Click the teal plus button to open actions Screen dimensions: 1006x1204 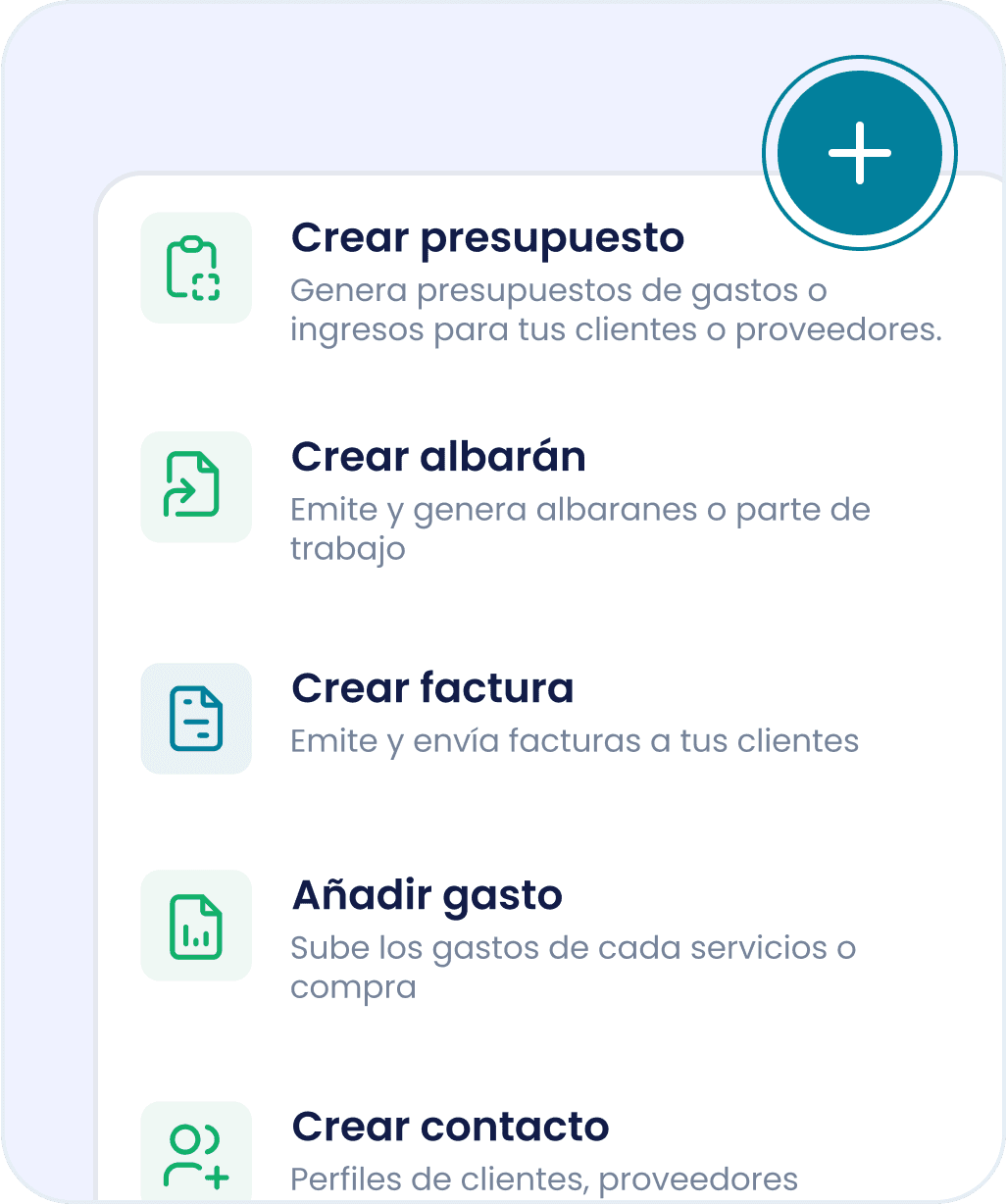(860, 152)
